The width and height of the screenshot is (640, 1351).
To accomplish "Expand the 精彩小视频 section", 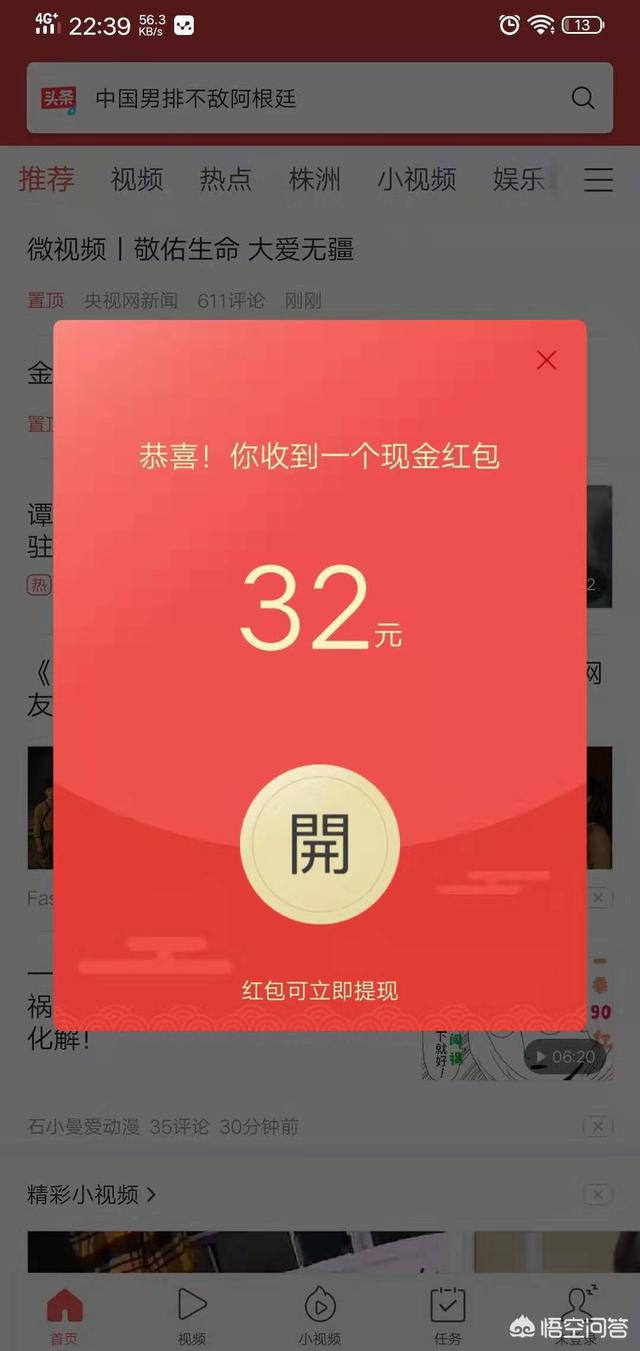I will pyautogui.click(x=92, y=1194).
